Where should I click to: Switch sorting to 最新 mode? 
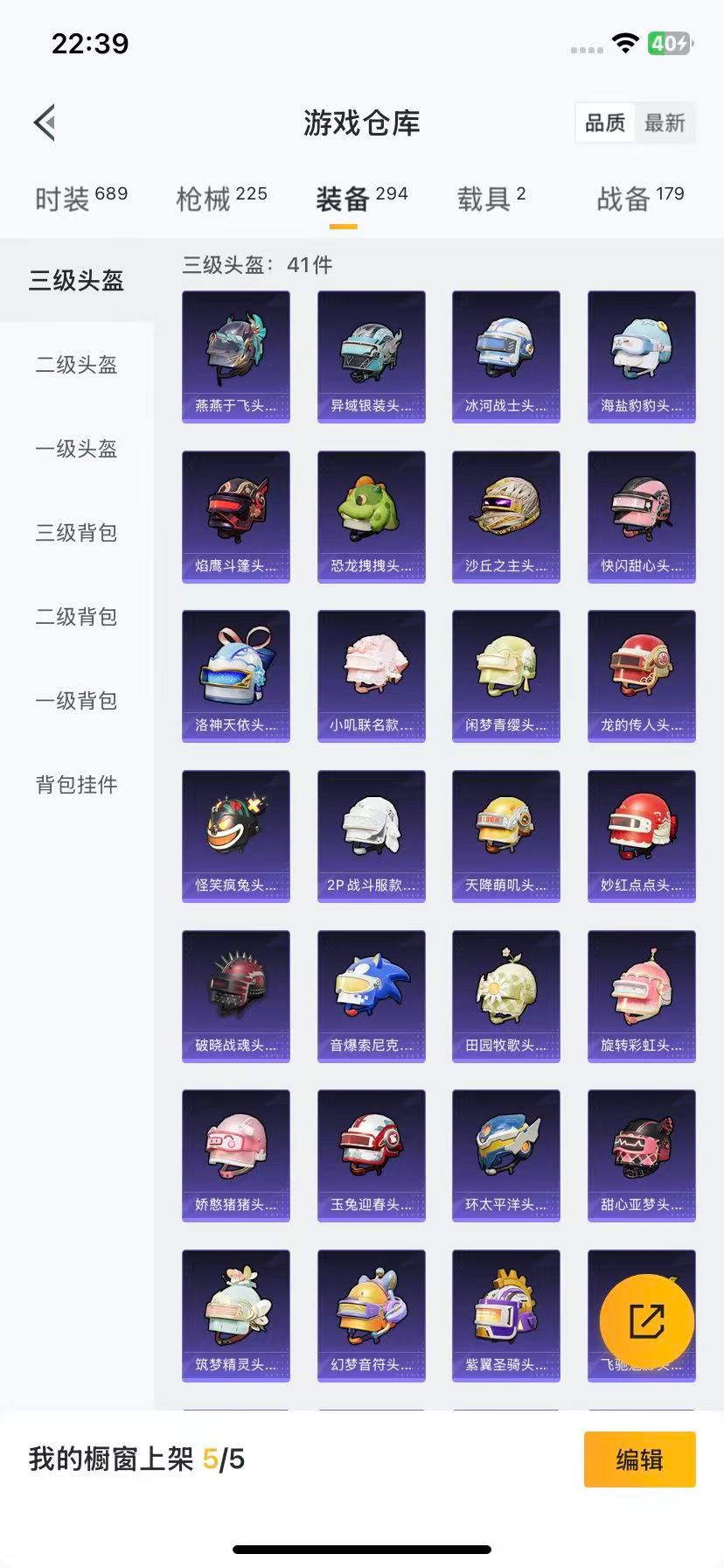tap(665, 122)
